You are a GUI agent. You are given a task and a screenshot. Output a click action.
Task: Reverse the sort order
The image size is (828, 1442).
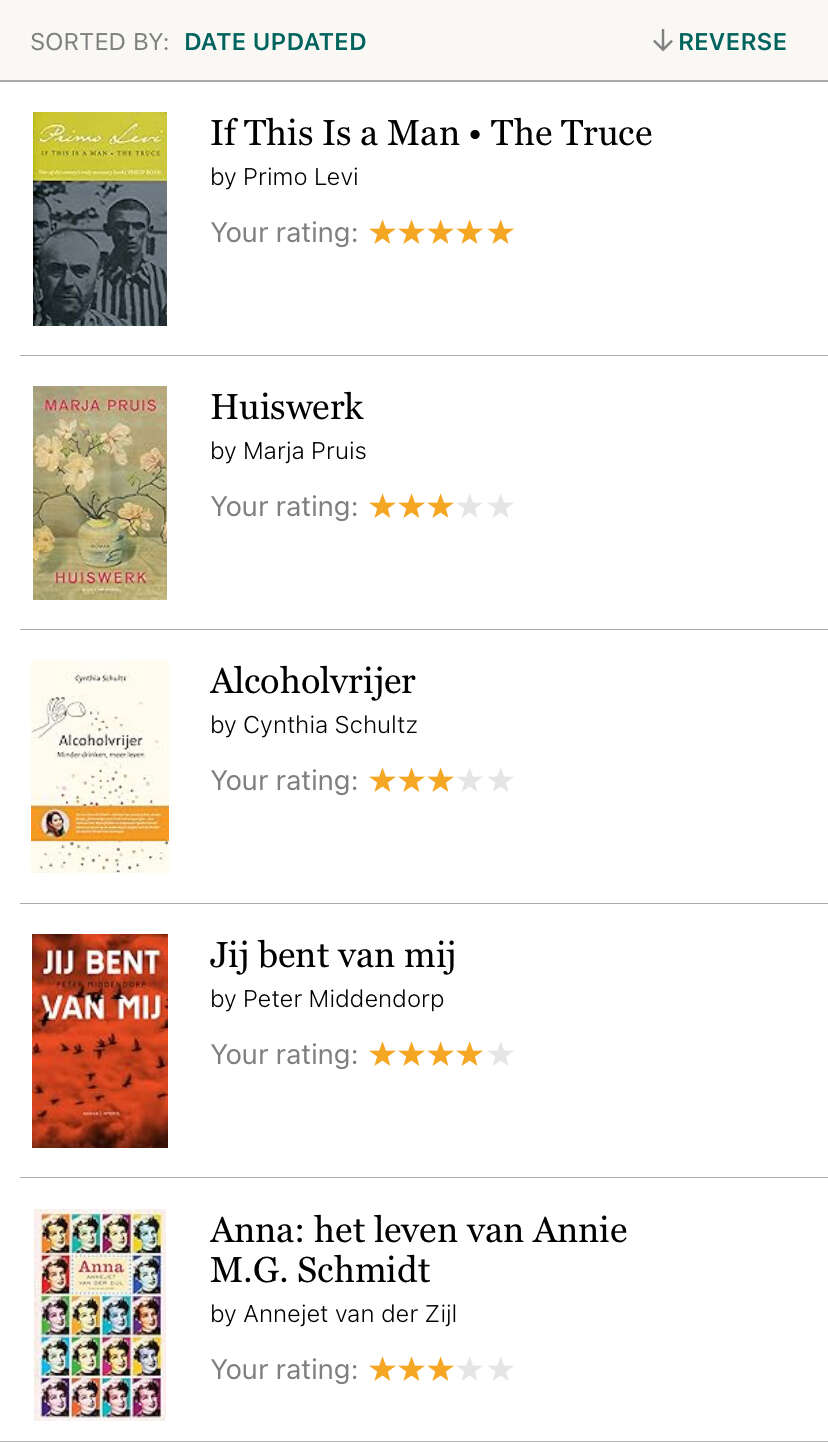point(720,42)
